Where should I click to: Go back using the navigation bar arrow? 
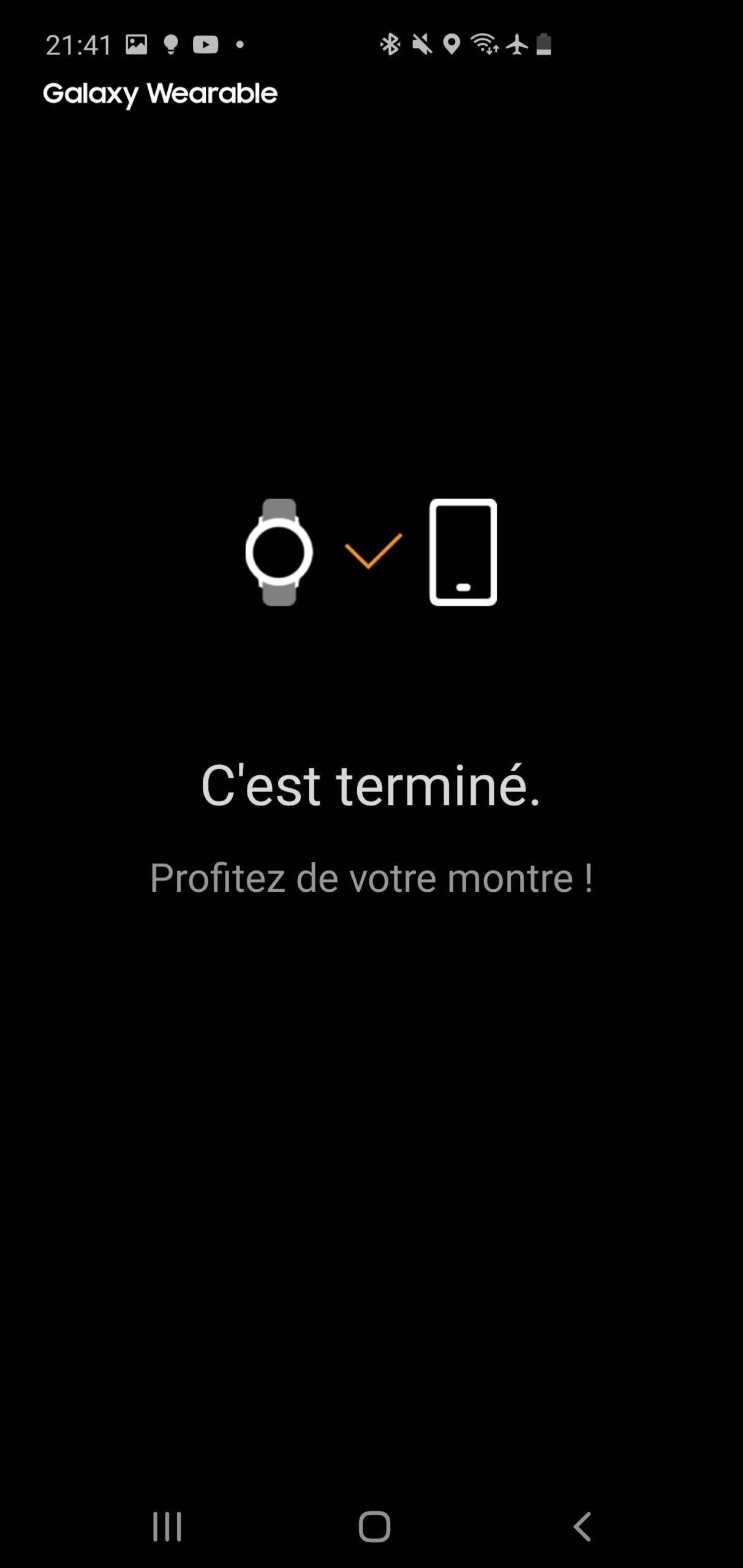[x=582, y=1526]
